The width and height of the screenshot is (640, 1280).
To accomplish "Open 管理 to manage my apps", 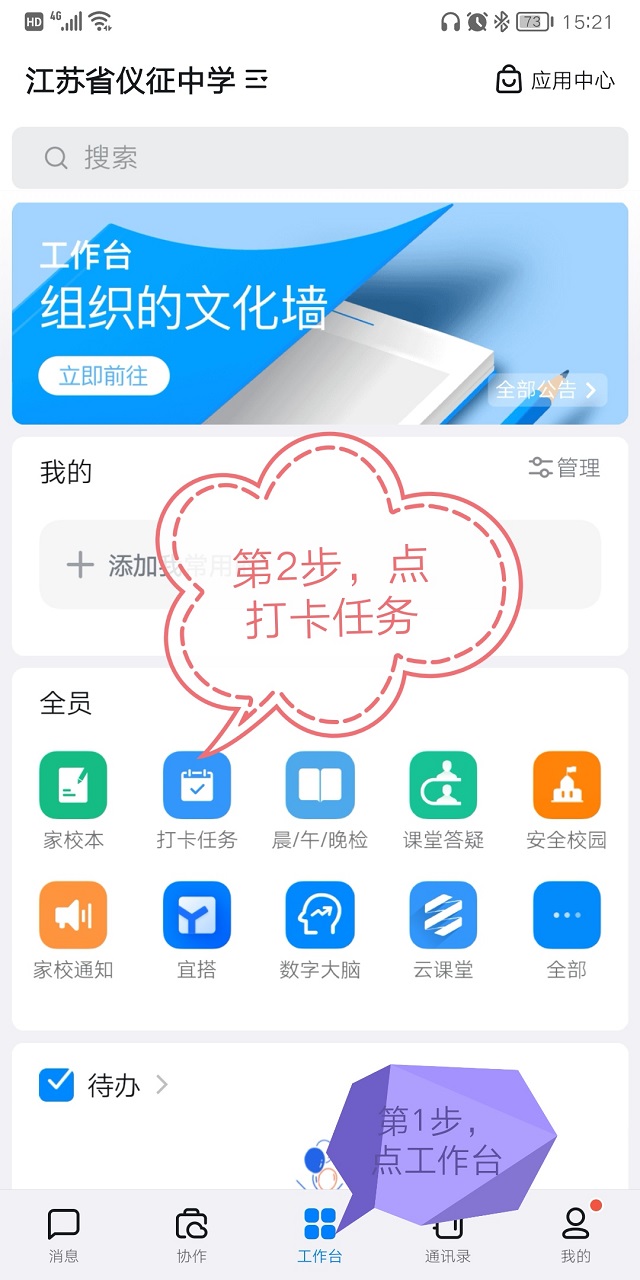I will 564,467.
